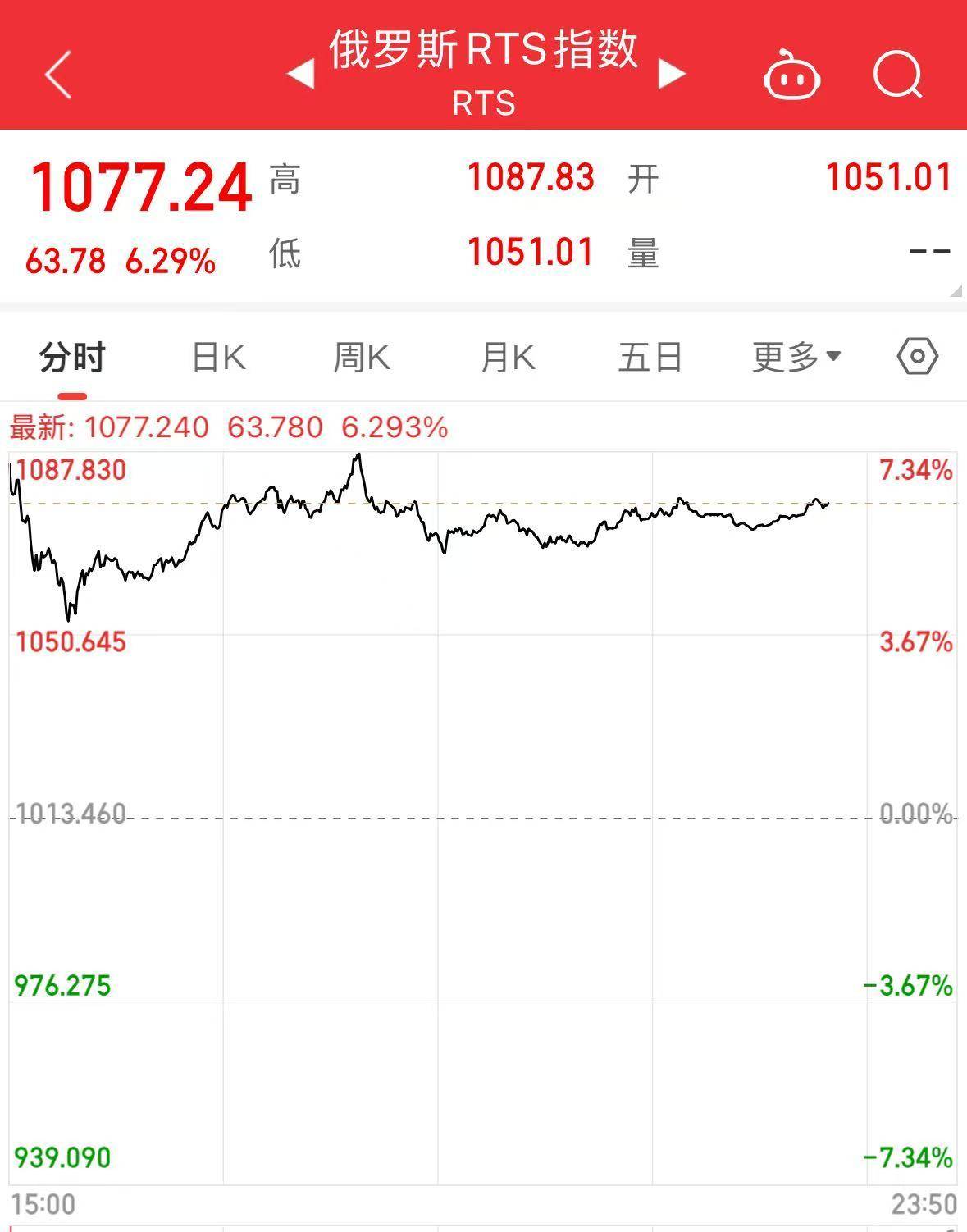This screenshot has width=967, height=1232.
Task: Open the chart settings hexagon icon
Action: (x=919, y=357)
